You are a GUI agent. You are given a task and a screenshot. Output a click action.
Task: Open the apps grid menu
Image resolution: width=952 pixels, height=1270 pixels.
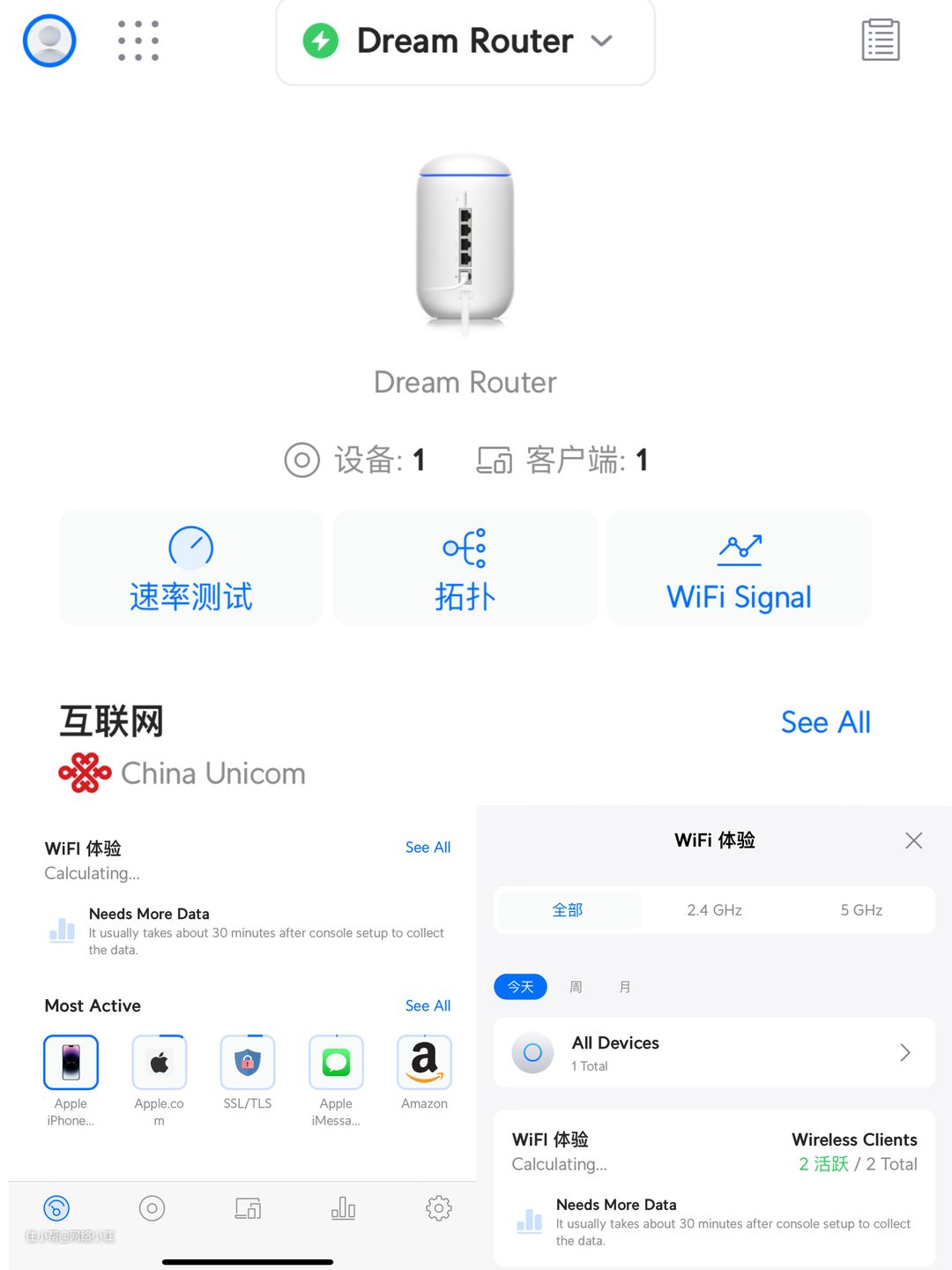point(138,41)
